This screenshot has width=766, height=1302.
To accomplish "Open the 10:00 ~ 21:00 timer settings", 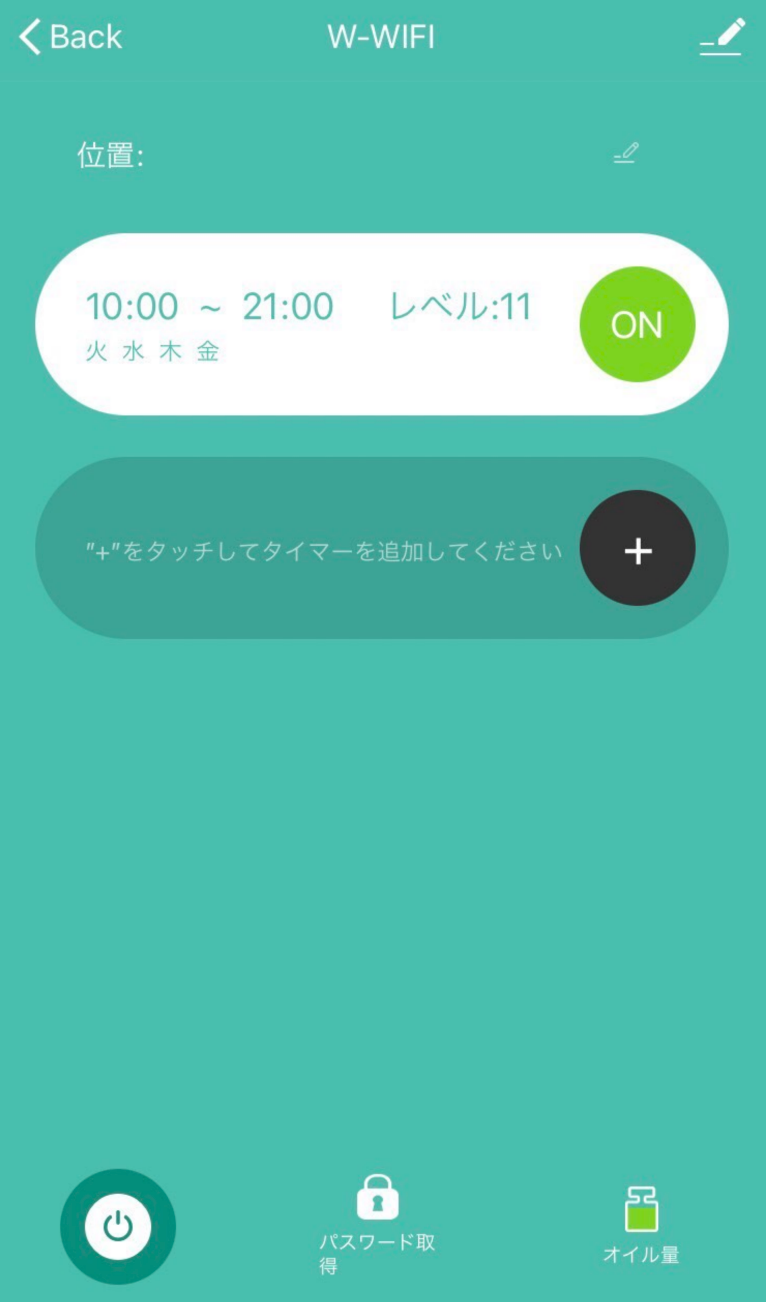I will [308, 324].
